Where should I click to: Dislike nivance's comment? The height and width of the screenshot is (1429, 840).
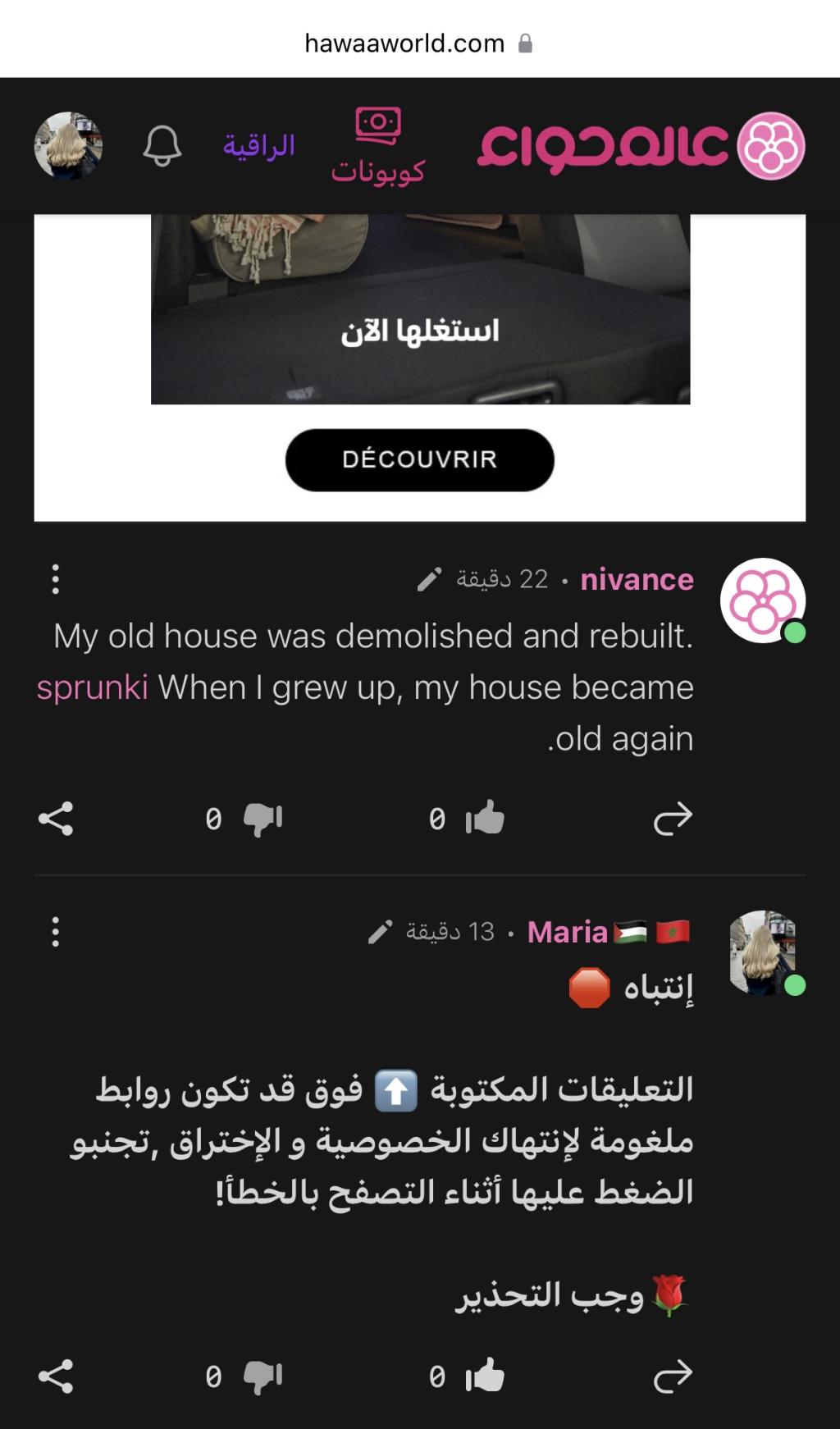[x=262, y=819]
